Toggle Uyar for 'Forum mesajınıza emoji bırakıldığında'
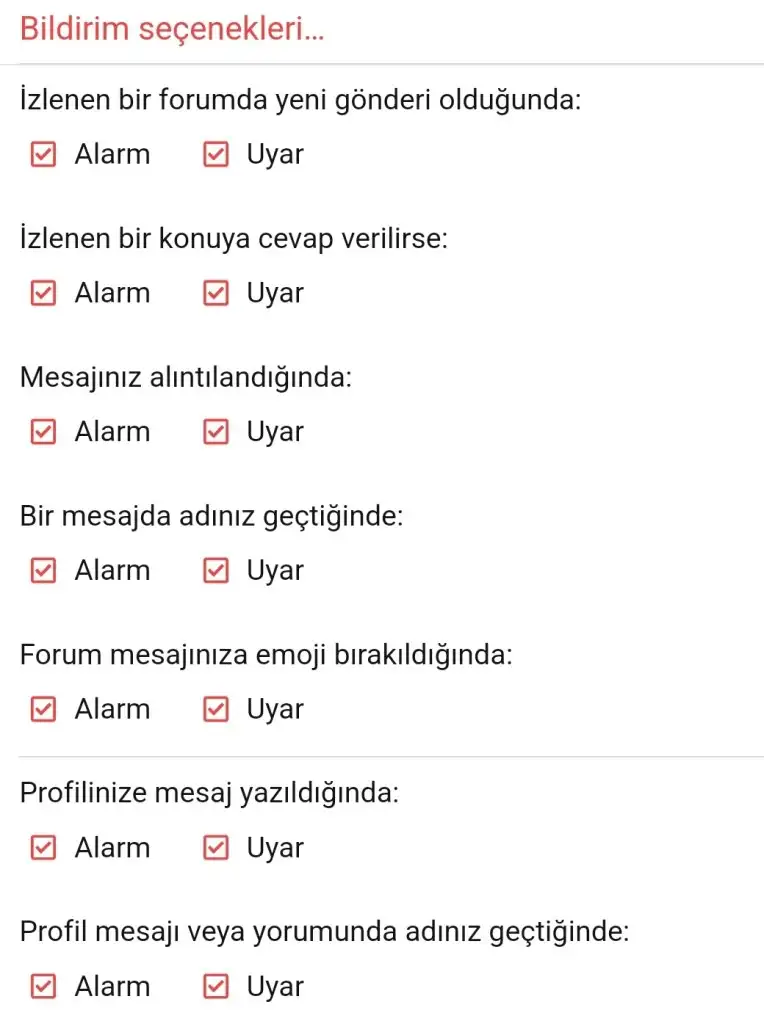 click(x=215, y=709)
